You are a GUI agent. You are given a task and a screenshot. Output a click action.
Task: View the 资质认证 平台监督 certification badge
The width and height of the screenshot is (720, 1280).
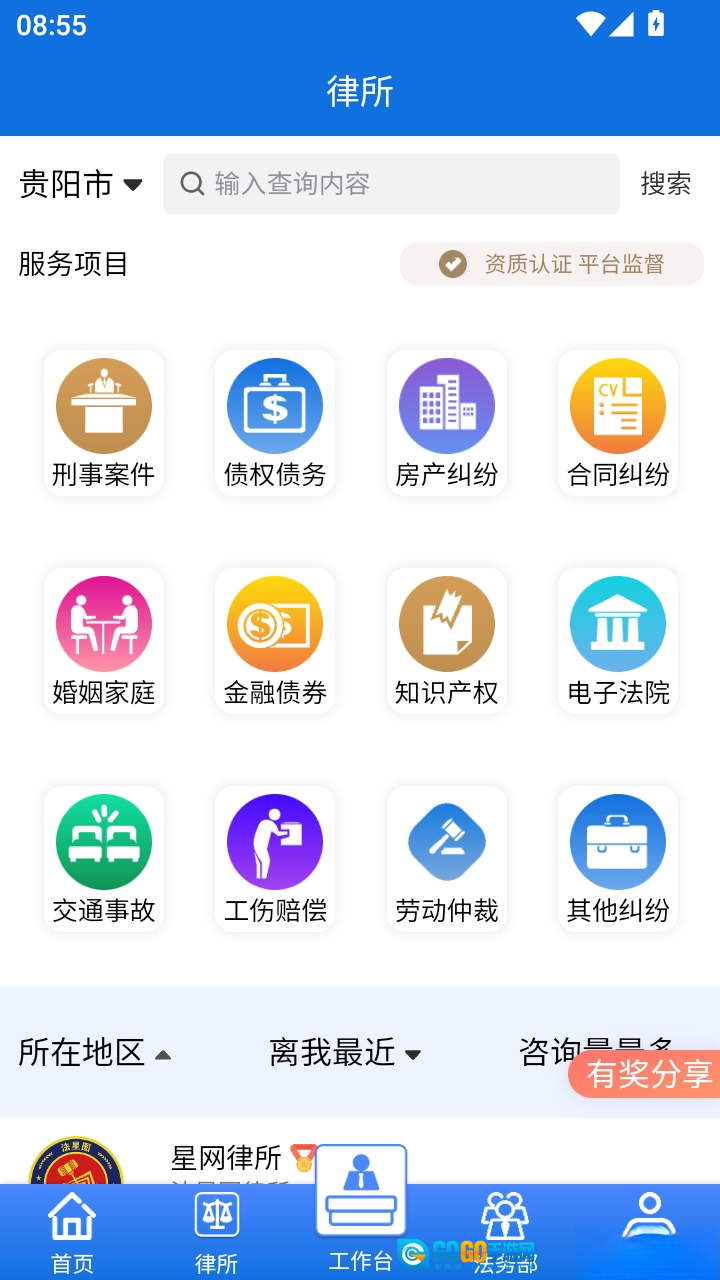551,264
